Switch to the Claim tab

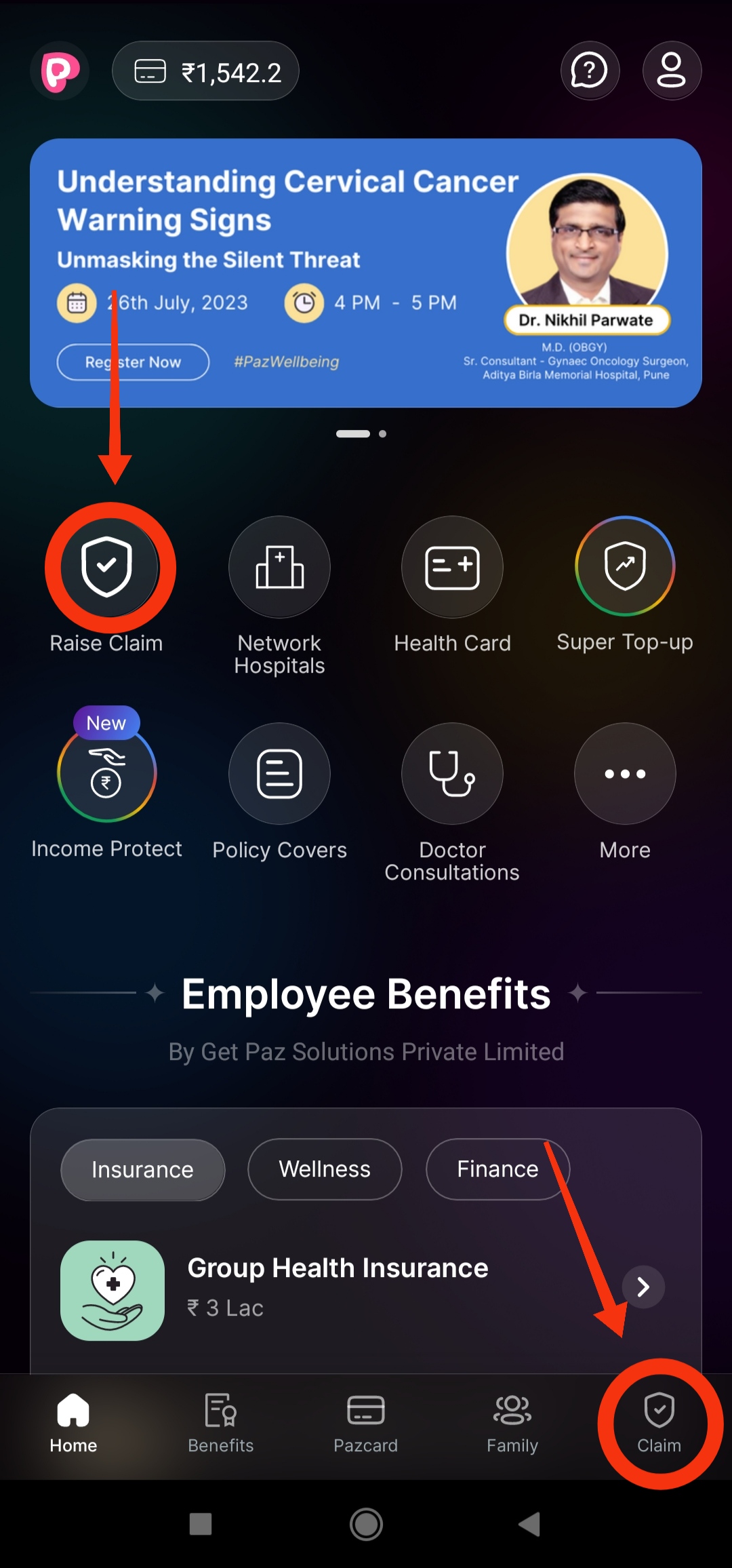[x=659, y=1423]
